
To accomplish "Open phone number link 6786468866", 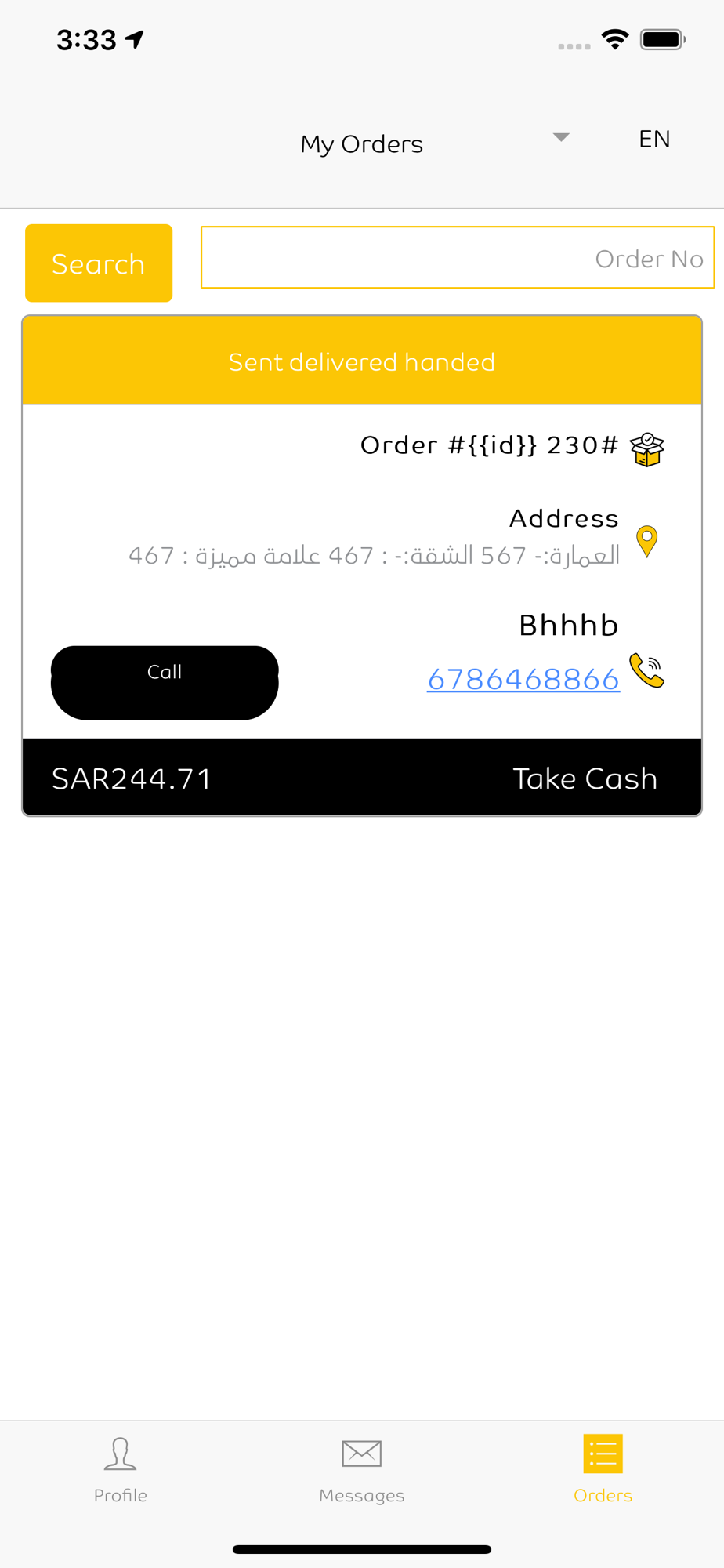I will click(x=523, y=679).
